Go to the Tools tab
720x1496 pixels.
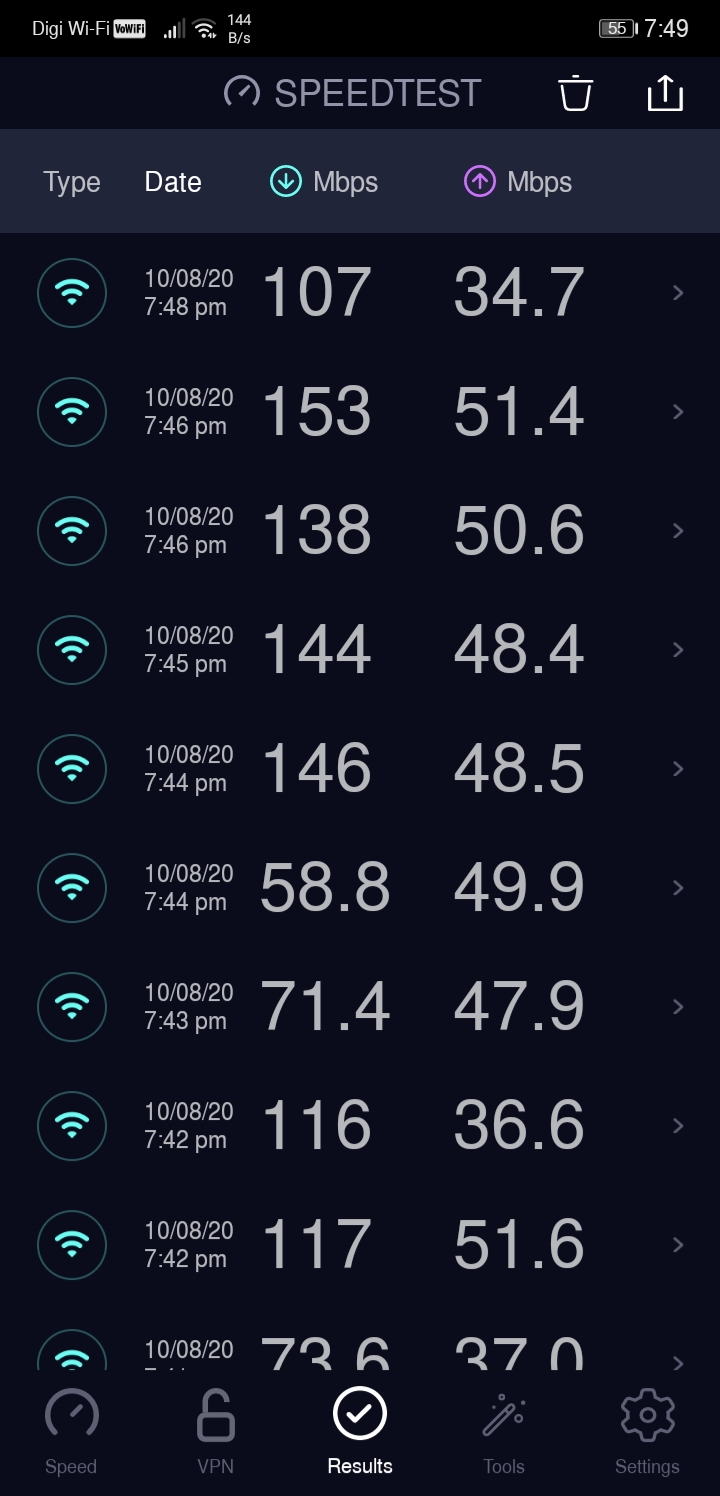[504, 1432]
